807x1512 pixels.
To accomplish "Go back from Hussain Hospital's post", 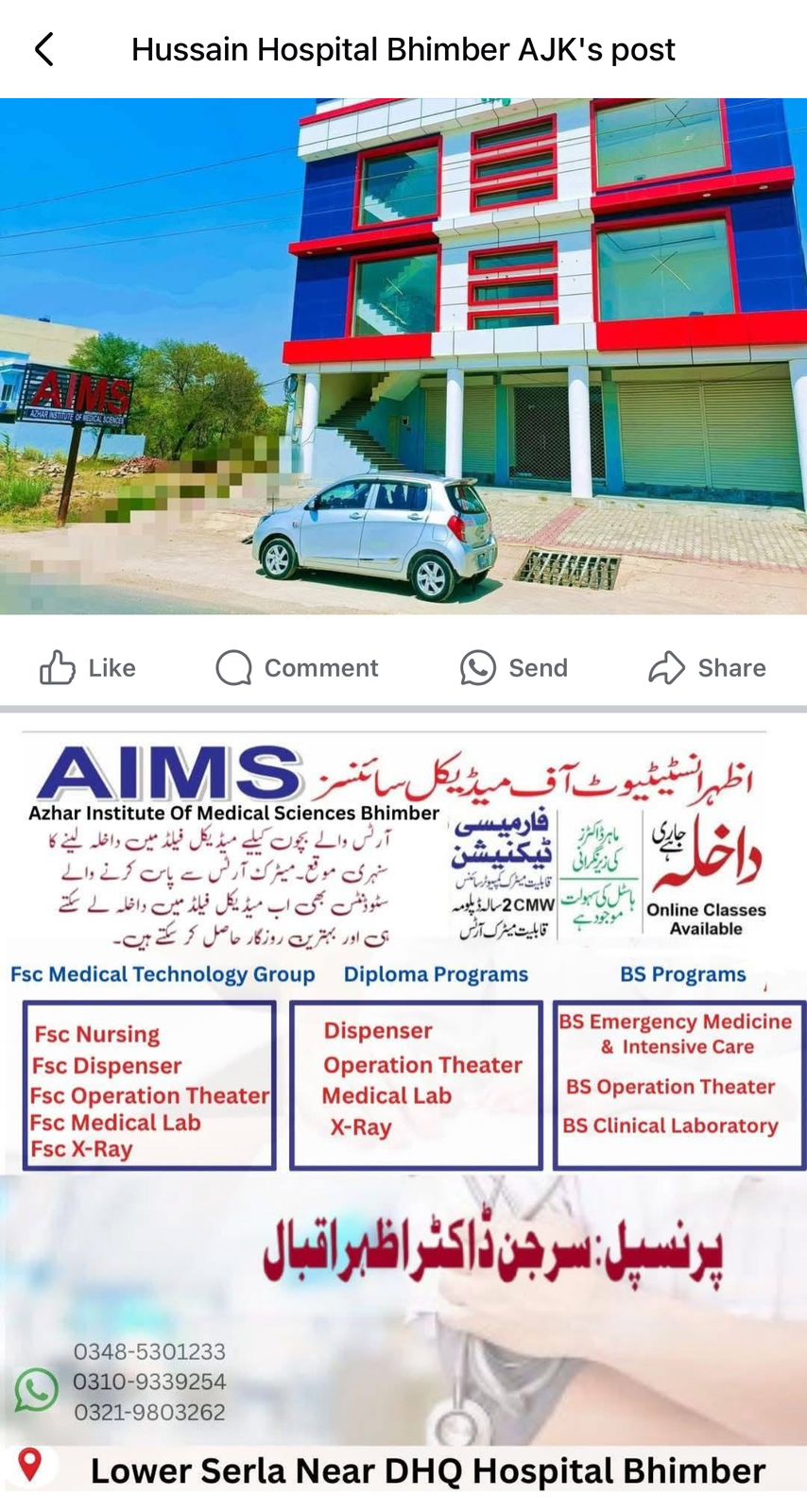I will pyautogui.click(x=44, y=49).
